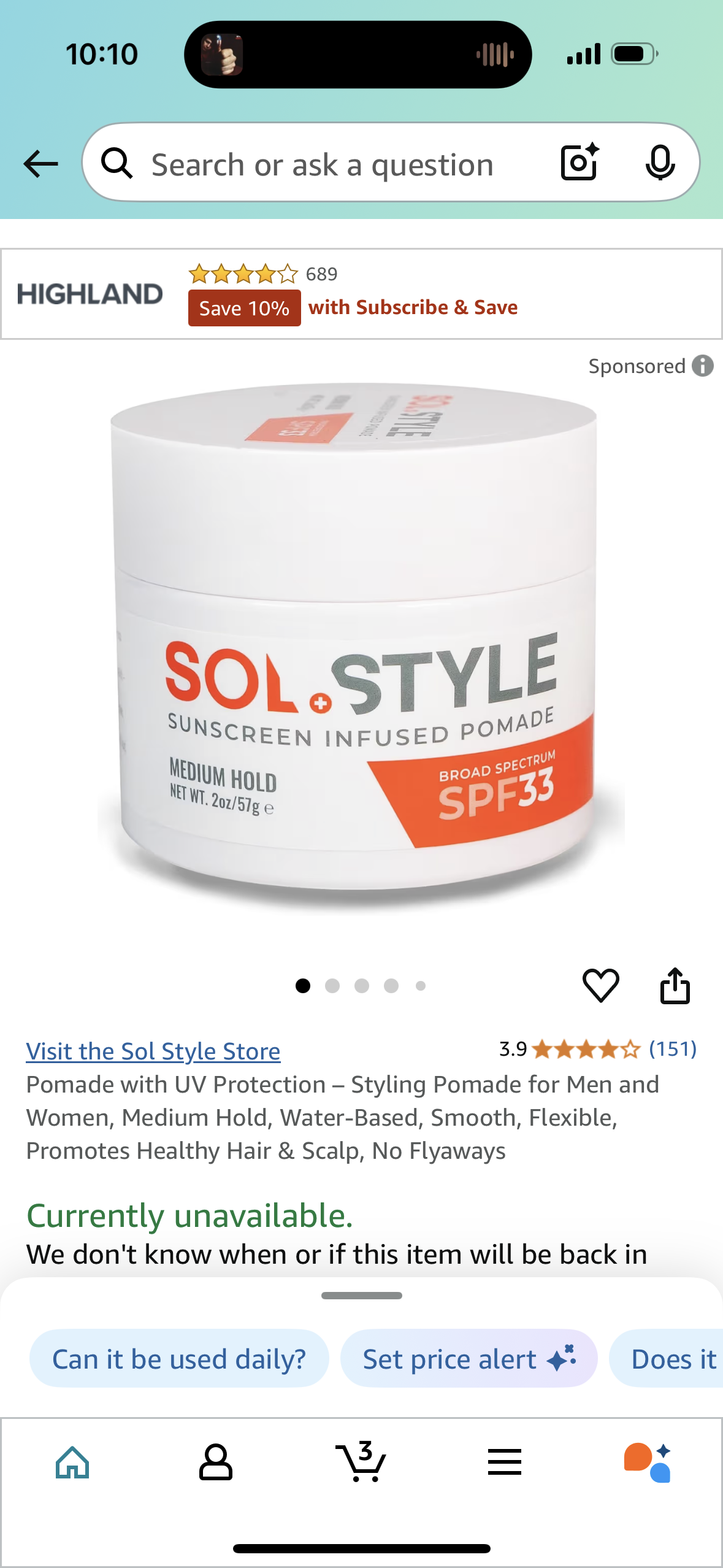Image resolution: width=723 pixels, height=1568 pixels.
Task: Select the Set price alert chip
Action: click(469, 1359)
